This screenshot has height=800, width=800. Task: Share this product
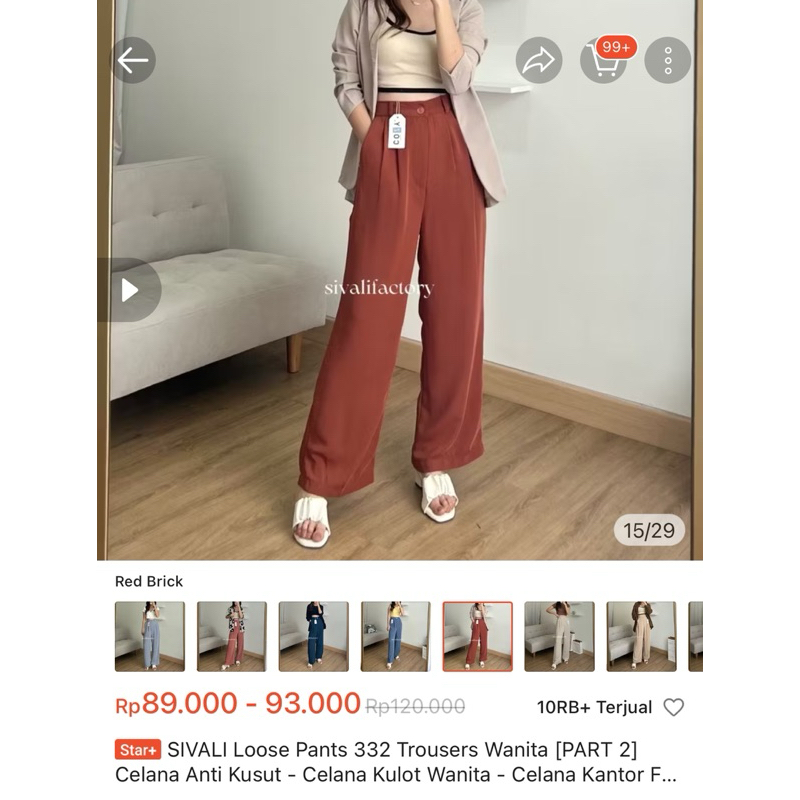539,61
